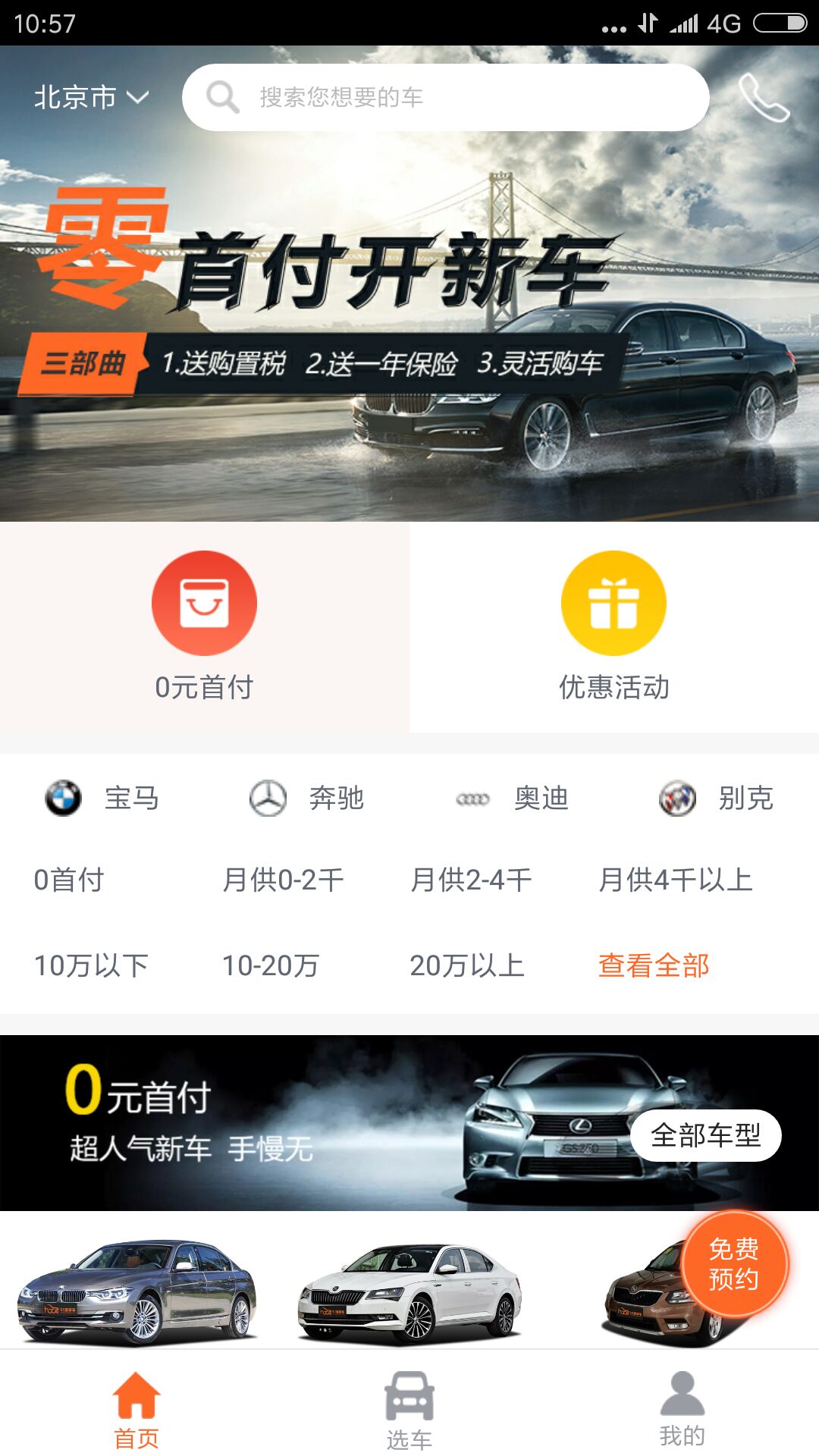The height and width of the screenshot is (1456, 819).
Task: Tap the search box 搜索您想要的车
Action: pos(446,97)
